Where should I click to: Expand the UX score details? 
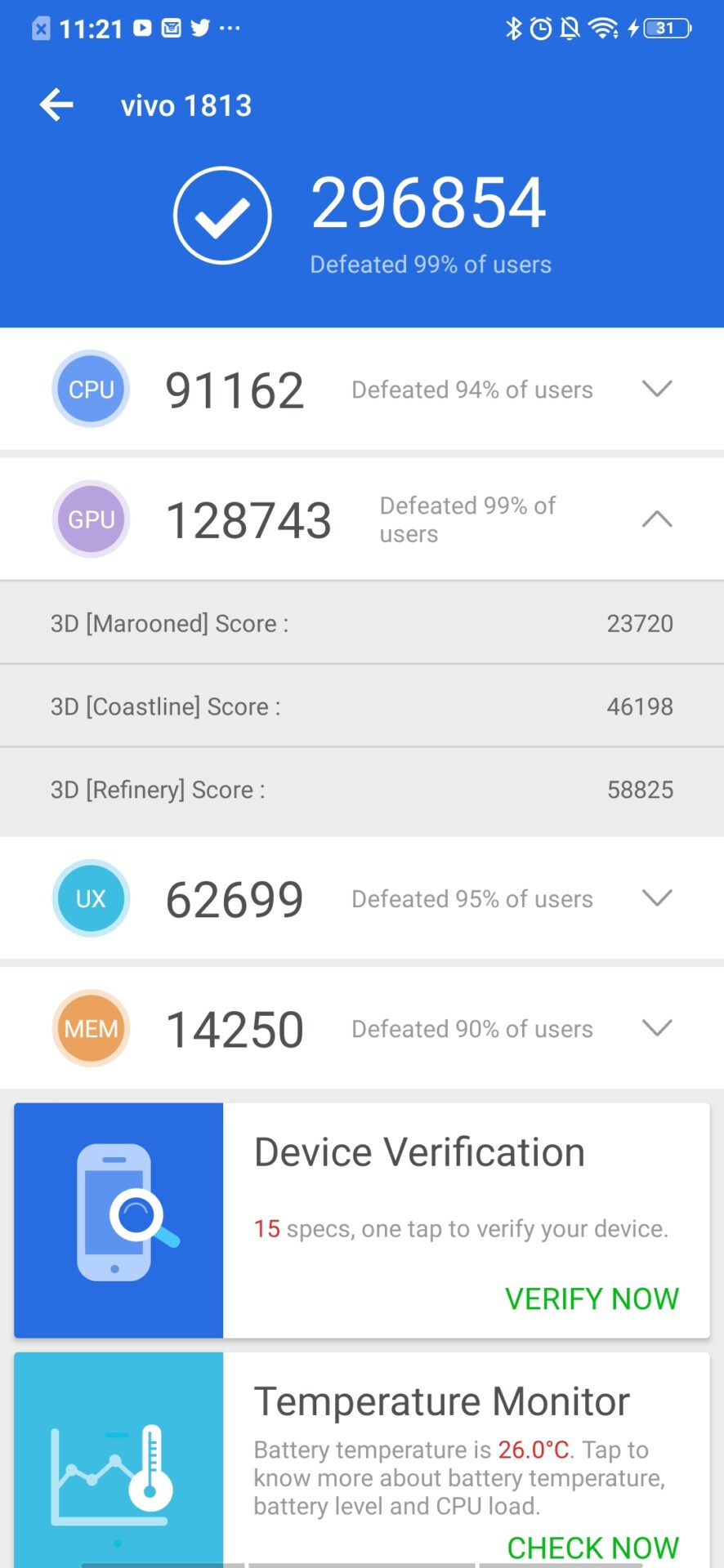656,898
